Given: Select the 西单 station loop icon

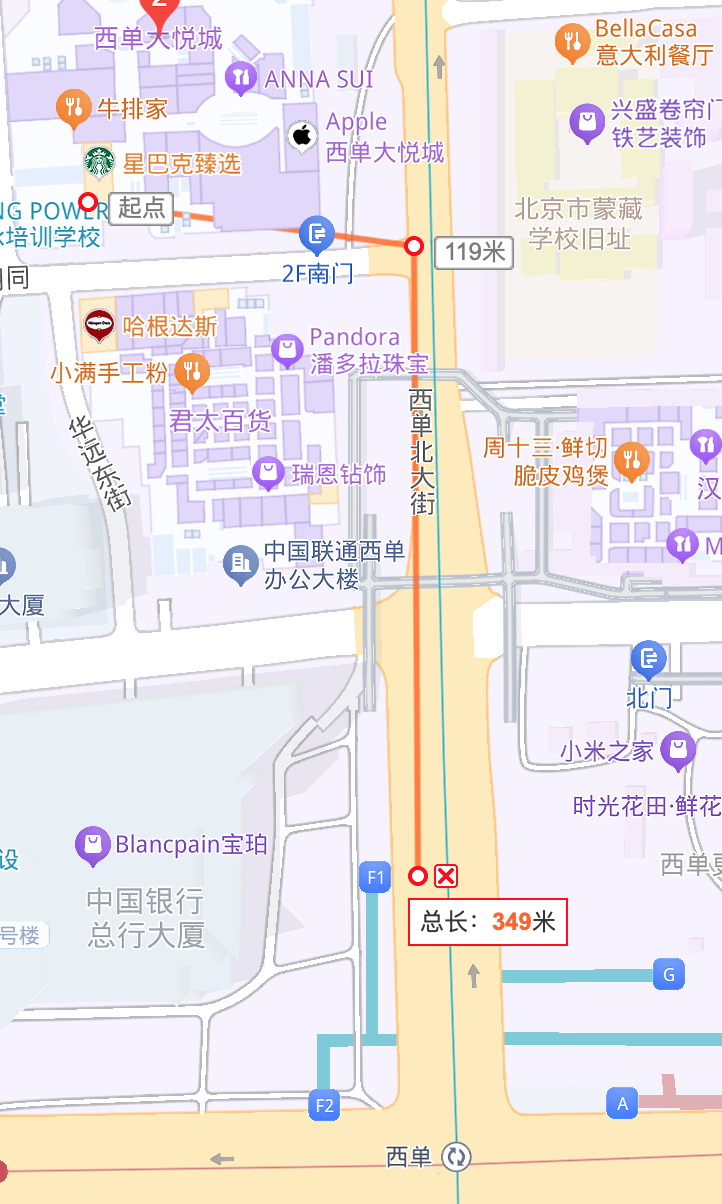Looking at the screenshot, I should click(457, 1157).
